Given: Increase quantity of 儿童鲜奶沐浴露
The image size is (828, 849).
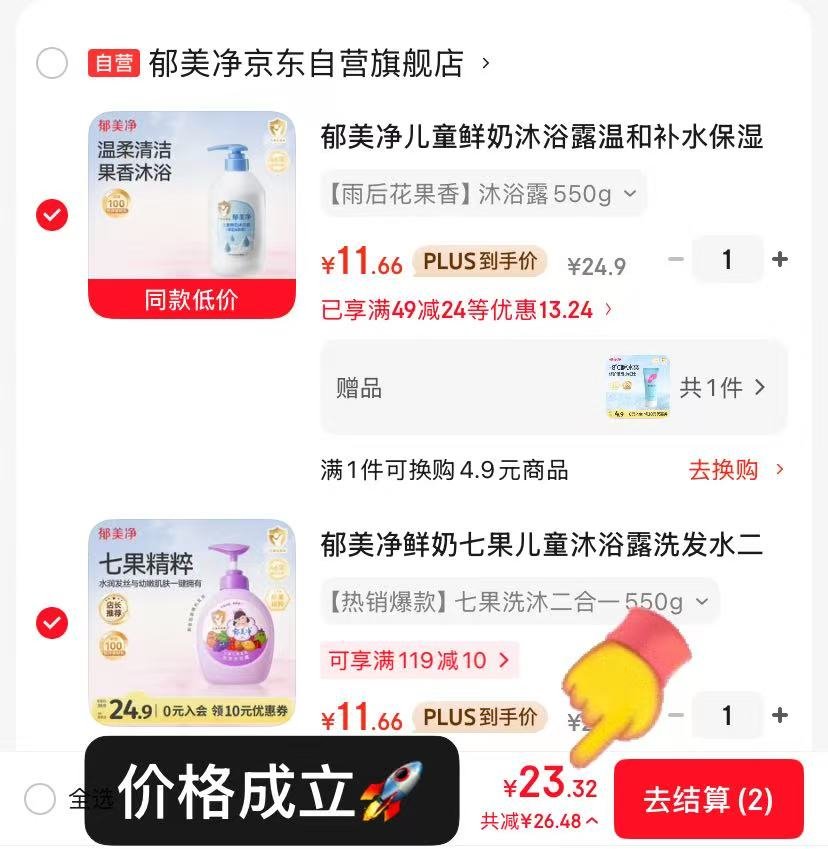Looking at the screenshot, I should click(780, 260).
